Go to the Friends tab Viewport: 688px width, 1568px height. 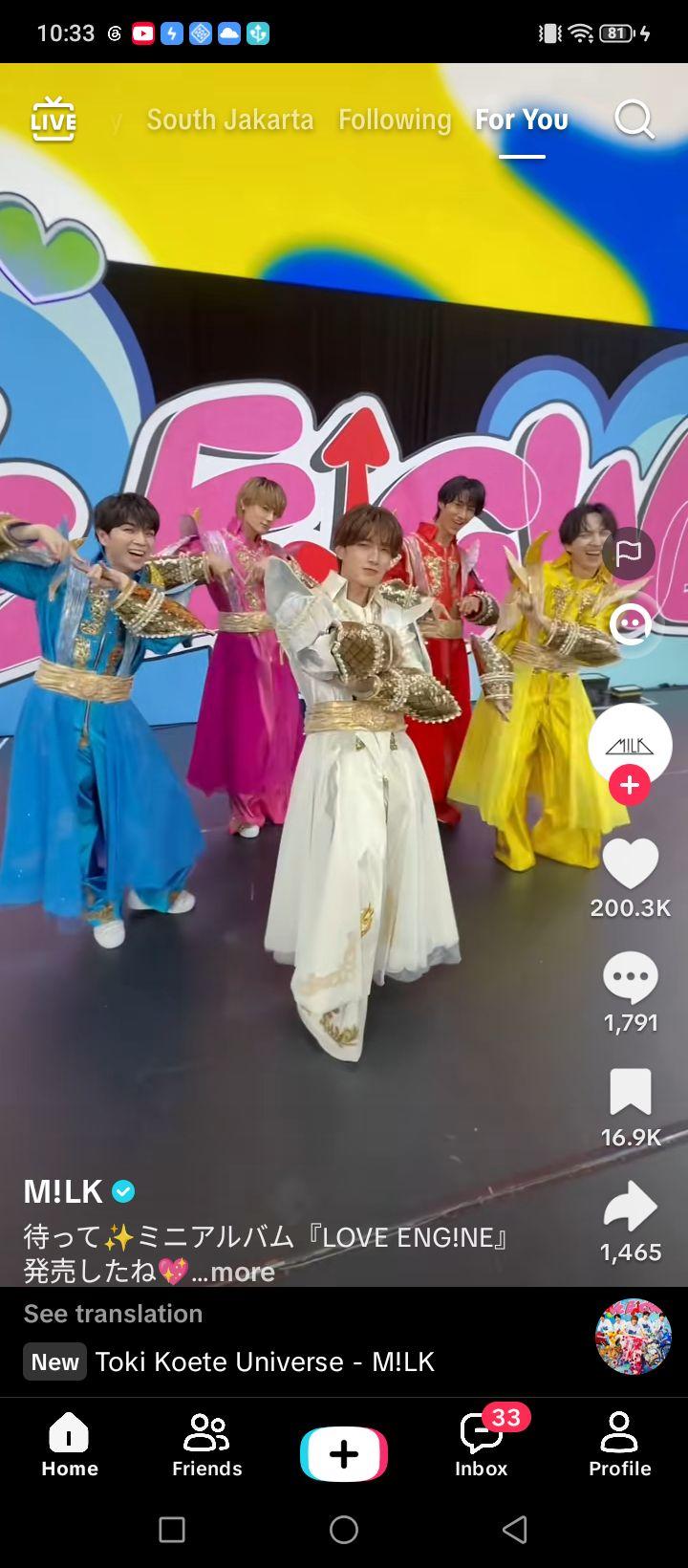coord(207,1446)
